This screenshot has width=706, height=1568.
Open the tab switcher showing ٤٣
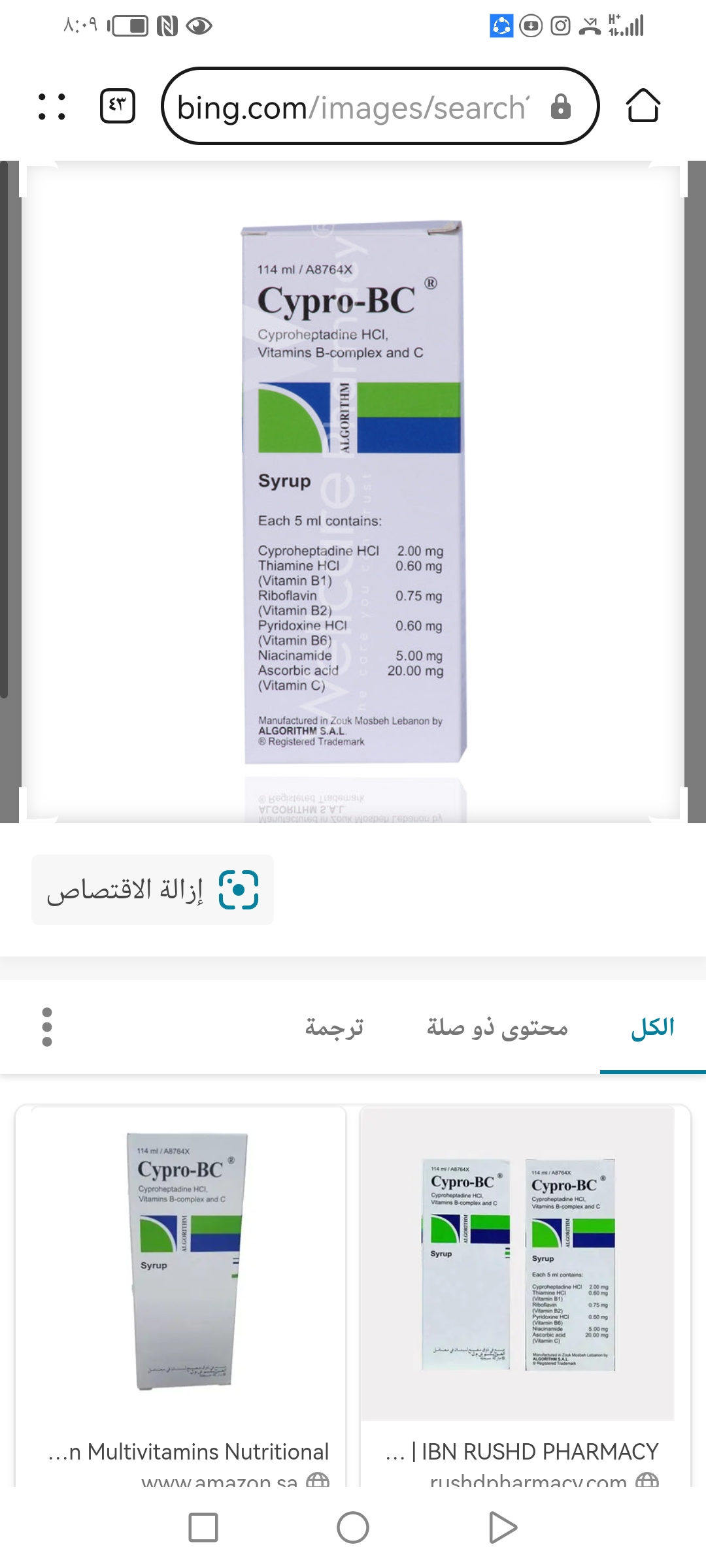click(118, 106)
